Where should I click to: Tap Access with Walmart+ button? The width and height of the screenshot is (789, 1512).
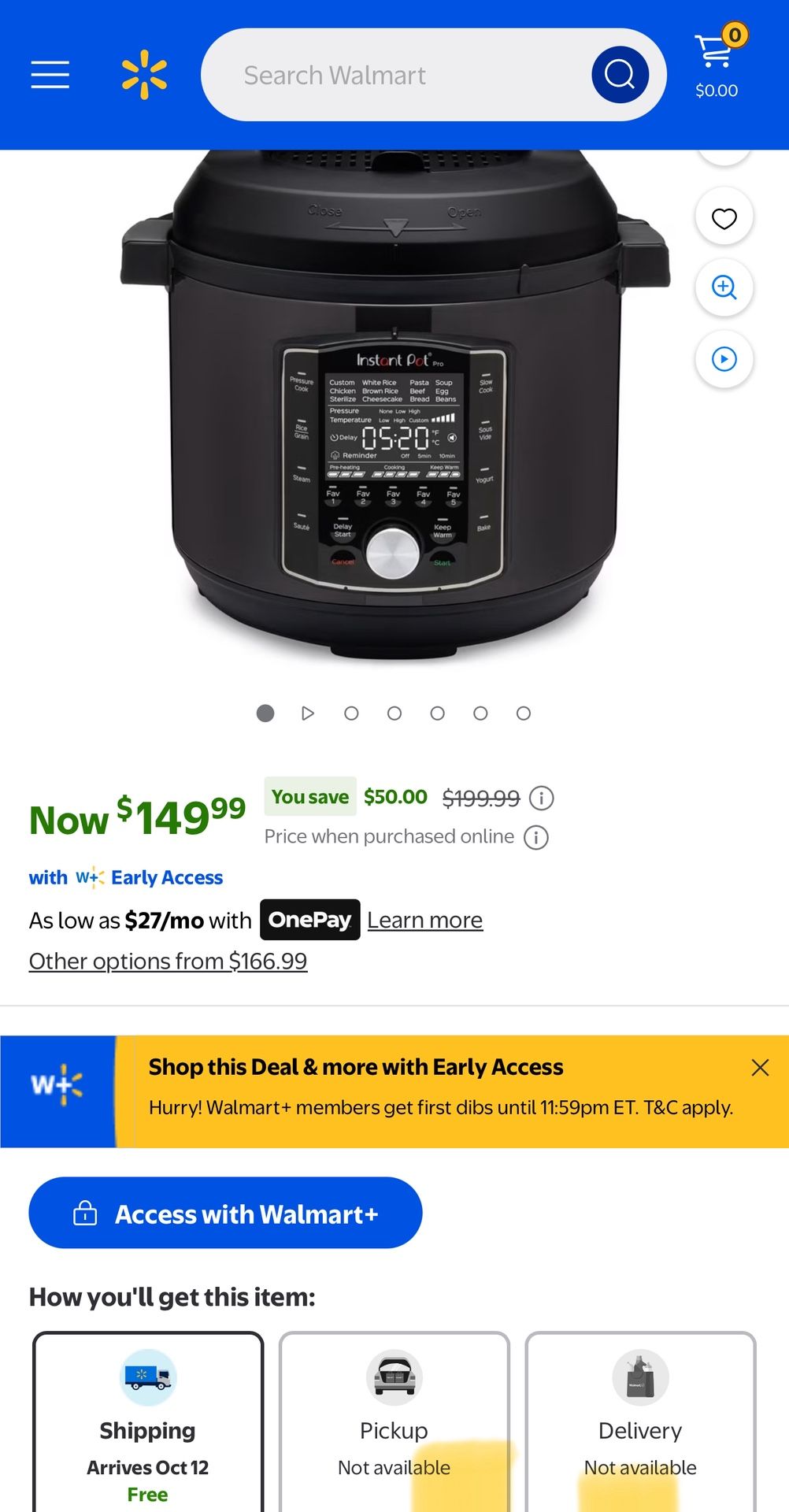click(x=225, y=1214)
